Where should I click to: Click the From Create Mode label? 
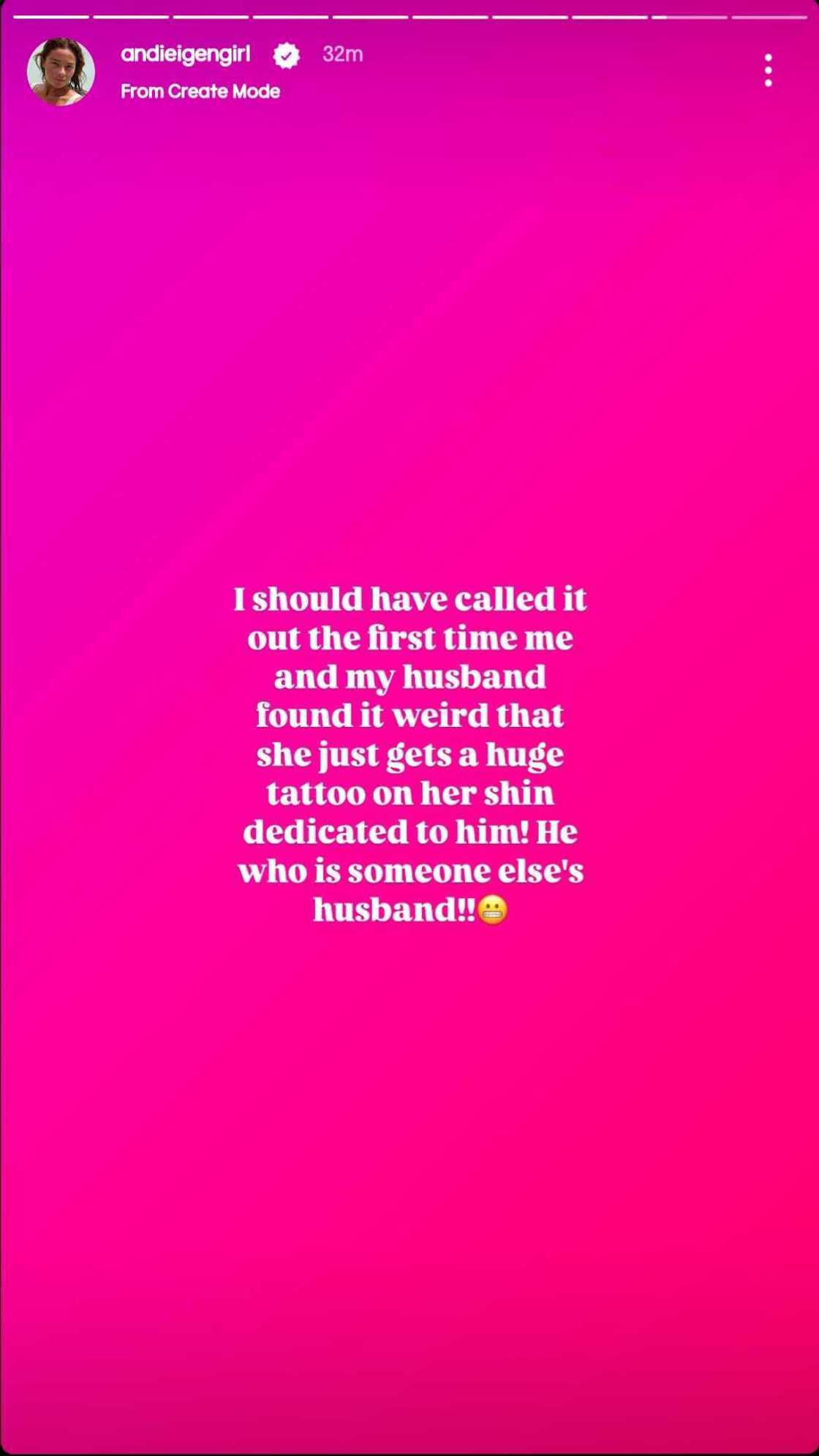200,91
